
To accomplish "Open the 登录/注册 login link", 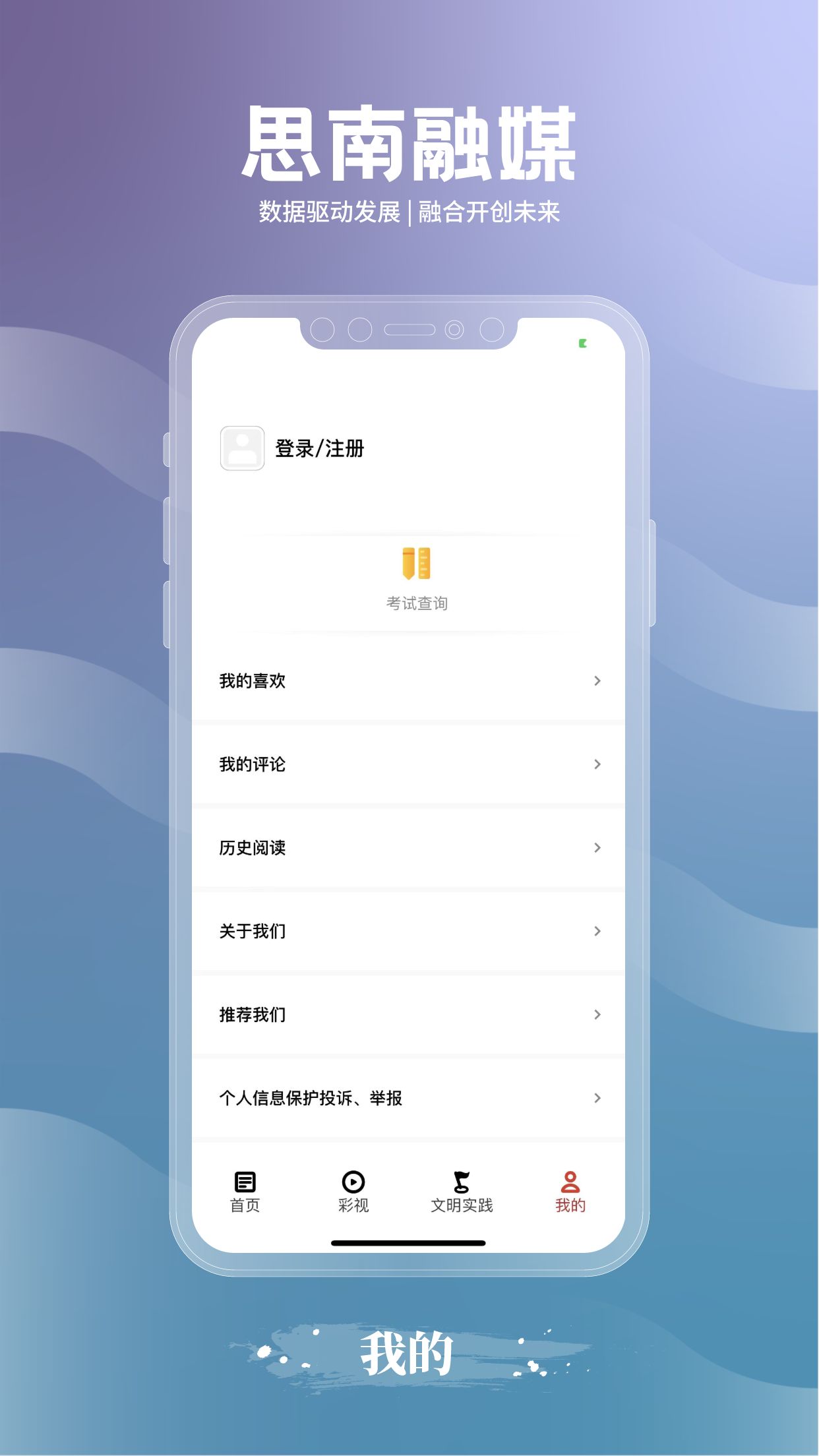I will coord(320,447).
